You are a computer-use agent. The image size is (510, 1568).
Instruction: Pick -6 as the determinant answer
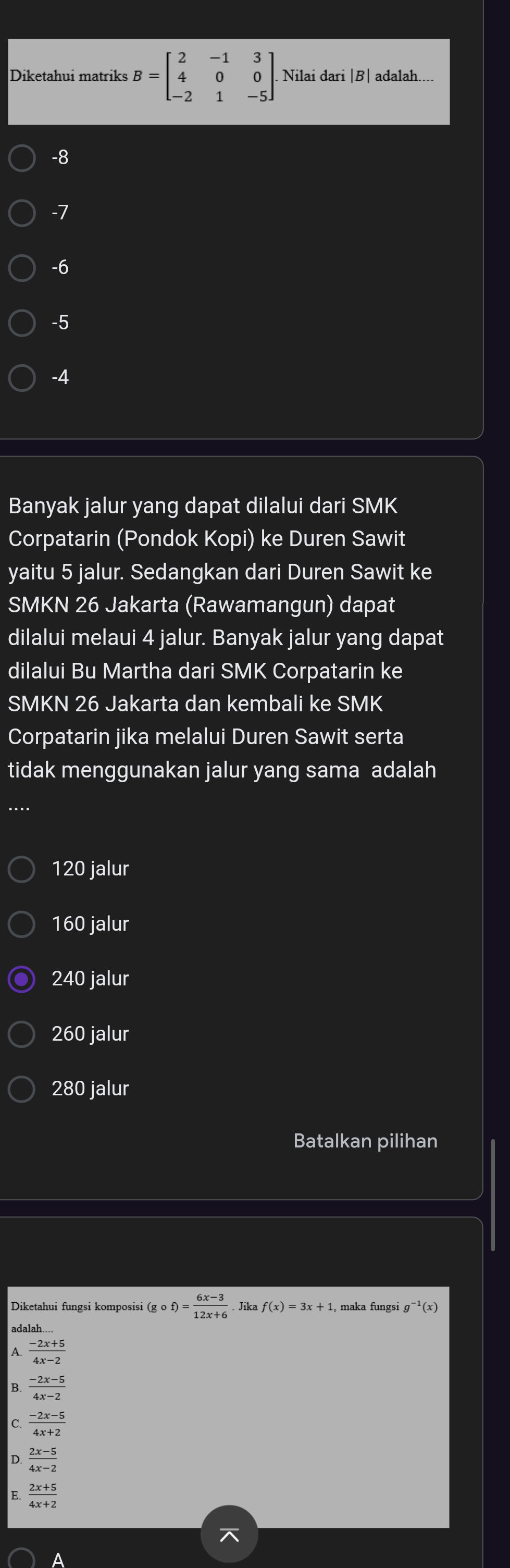coord(22,268)
